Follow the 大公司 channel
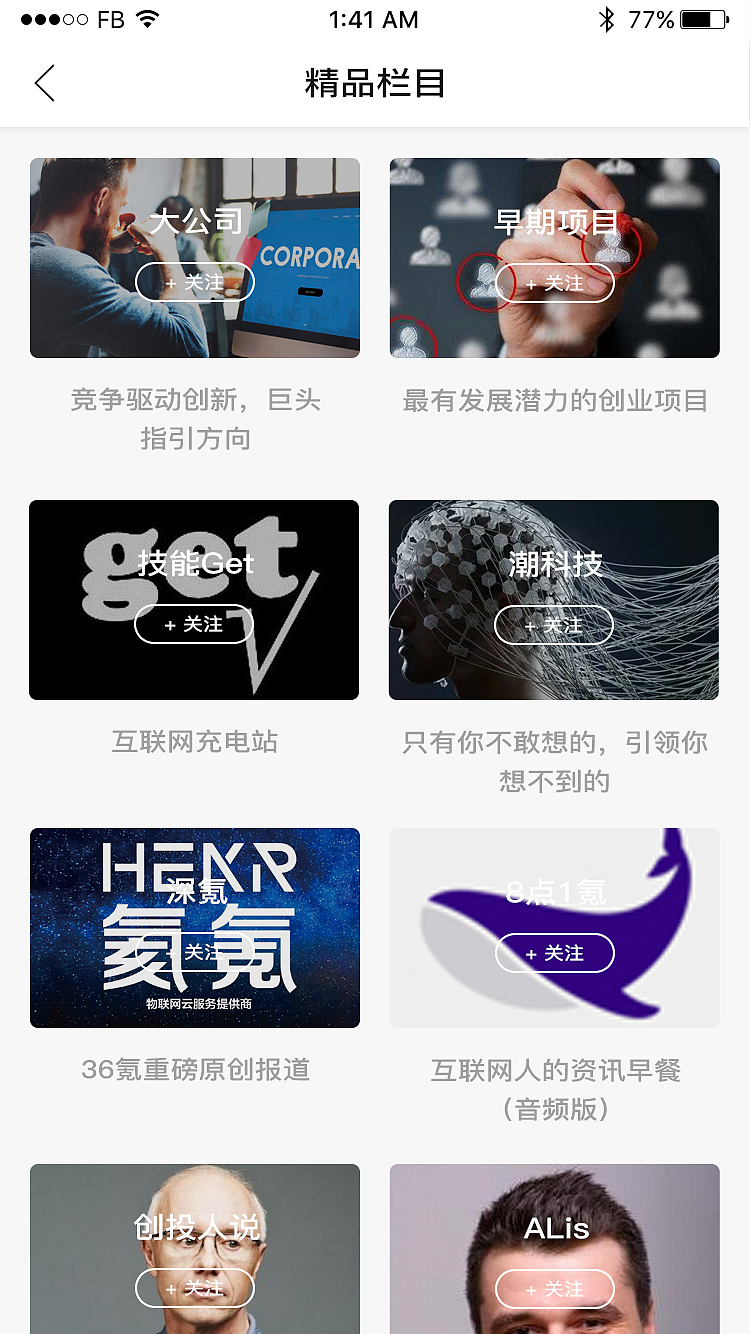The image size is (750, 1334). click(x=194, y=282)
